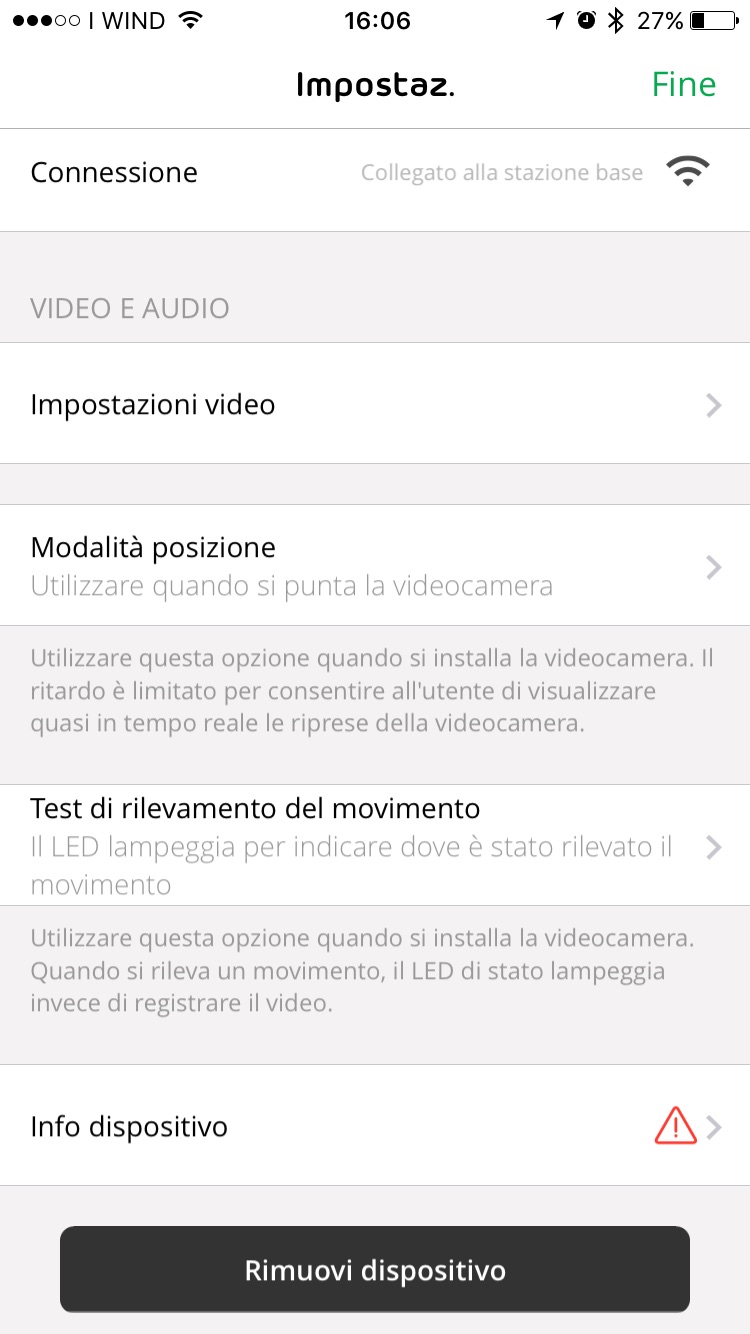The image size is (750, 1334).
Task: Open Impostazioni video
Action: pyautogui.click(x=375, y=404)
